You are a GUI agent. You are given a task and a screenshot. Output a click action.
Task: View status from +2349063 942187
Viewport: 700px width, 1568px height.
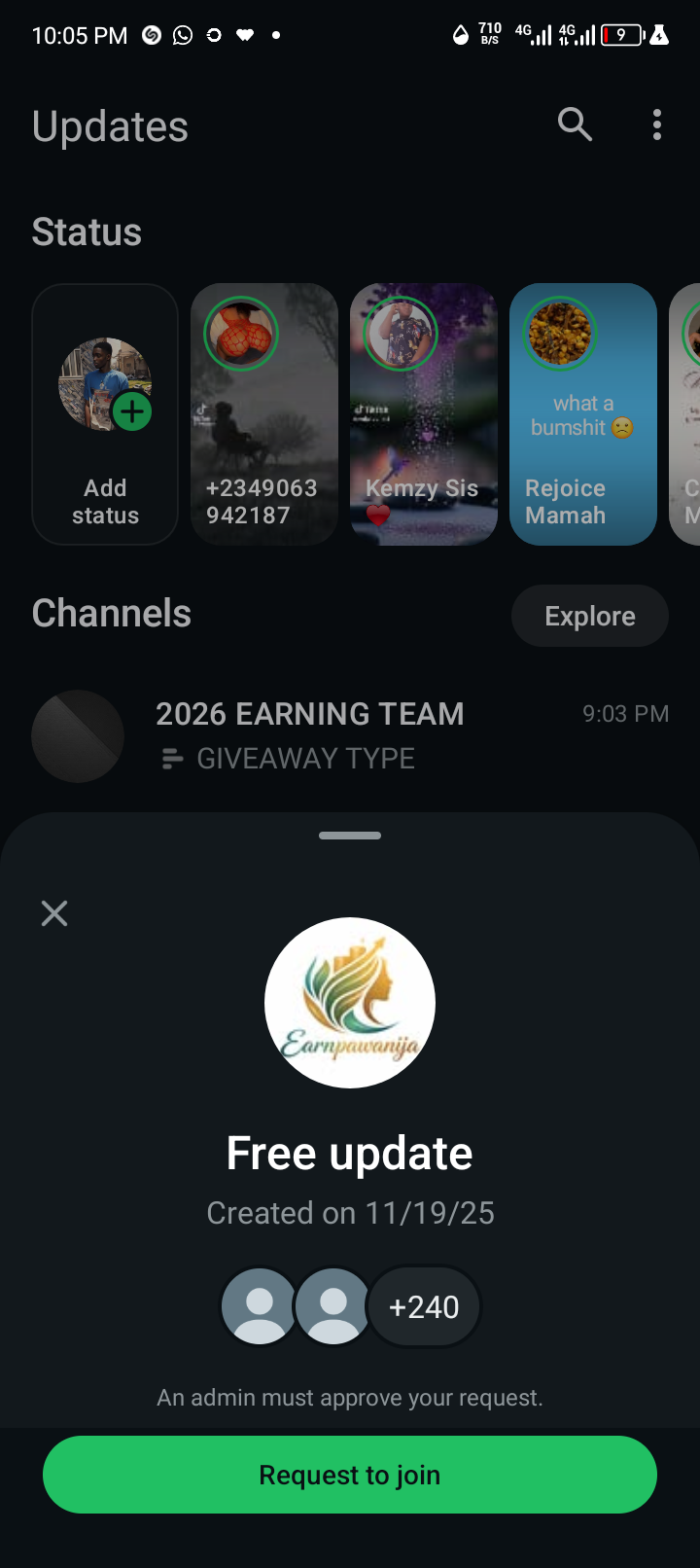264,414
